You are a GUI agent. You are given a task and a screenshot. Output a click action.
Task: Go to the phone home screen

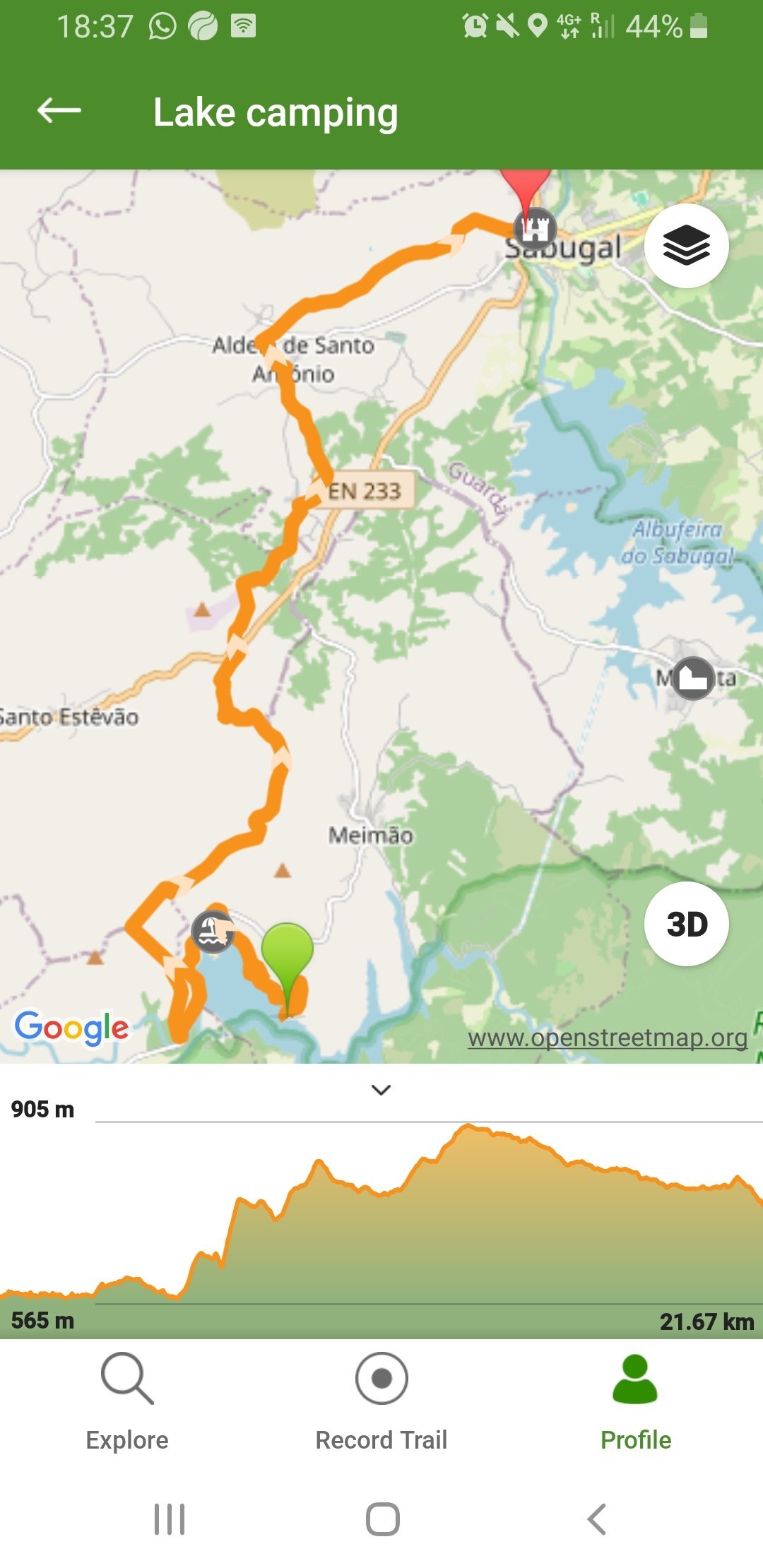(x=382, y=1519)
